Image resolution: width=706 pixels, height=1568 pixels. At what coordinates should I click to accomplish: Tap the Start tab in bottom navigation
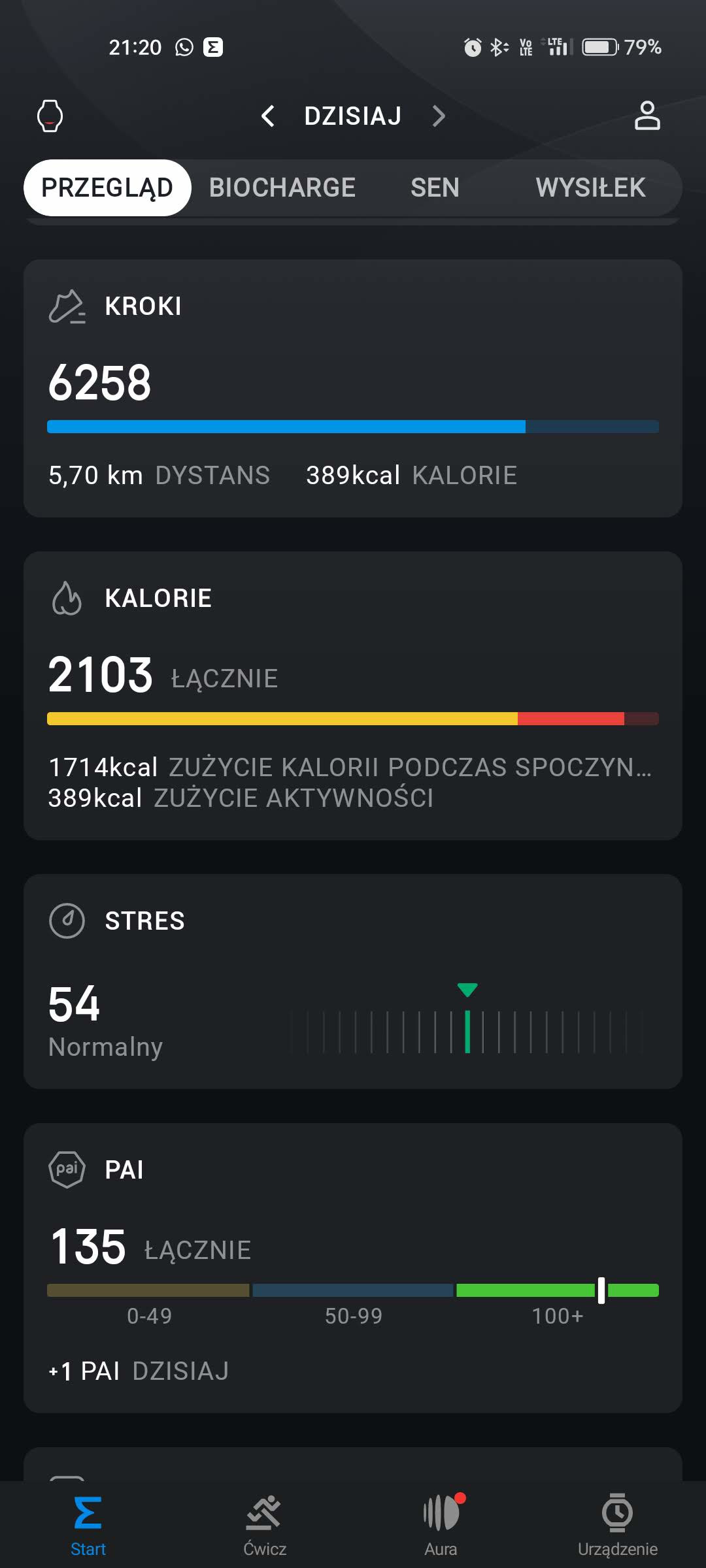[x=88, y=1525]
